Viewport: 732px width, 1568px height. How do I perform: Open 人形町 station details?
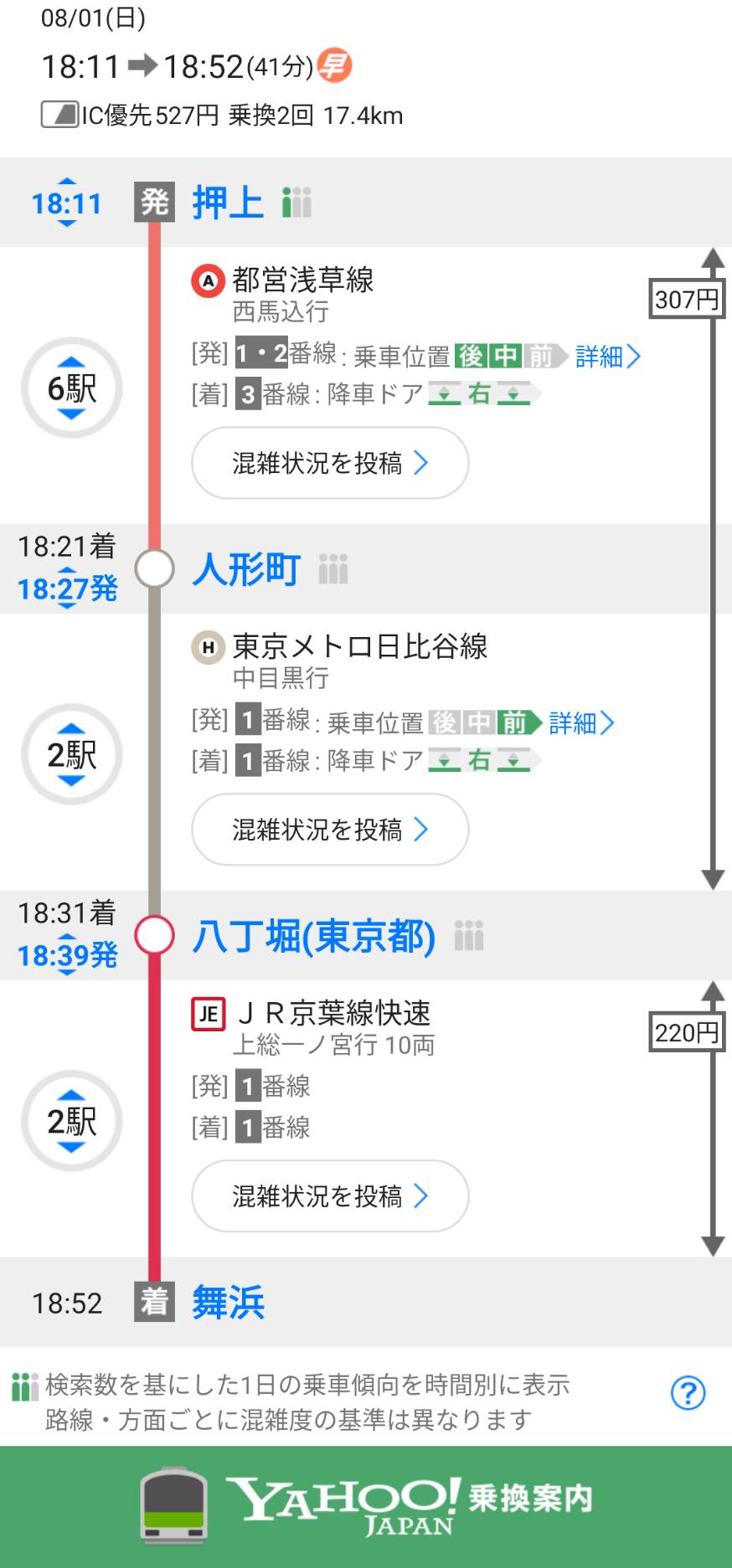click(246, 569)
